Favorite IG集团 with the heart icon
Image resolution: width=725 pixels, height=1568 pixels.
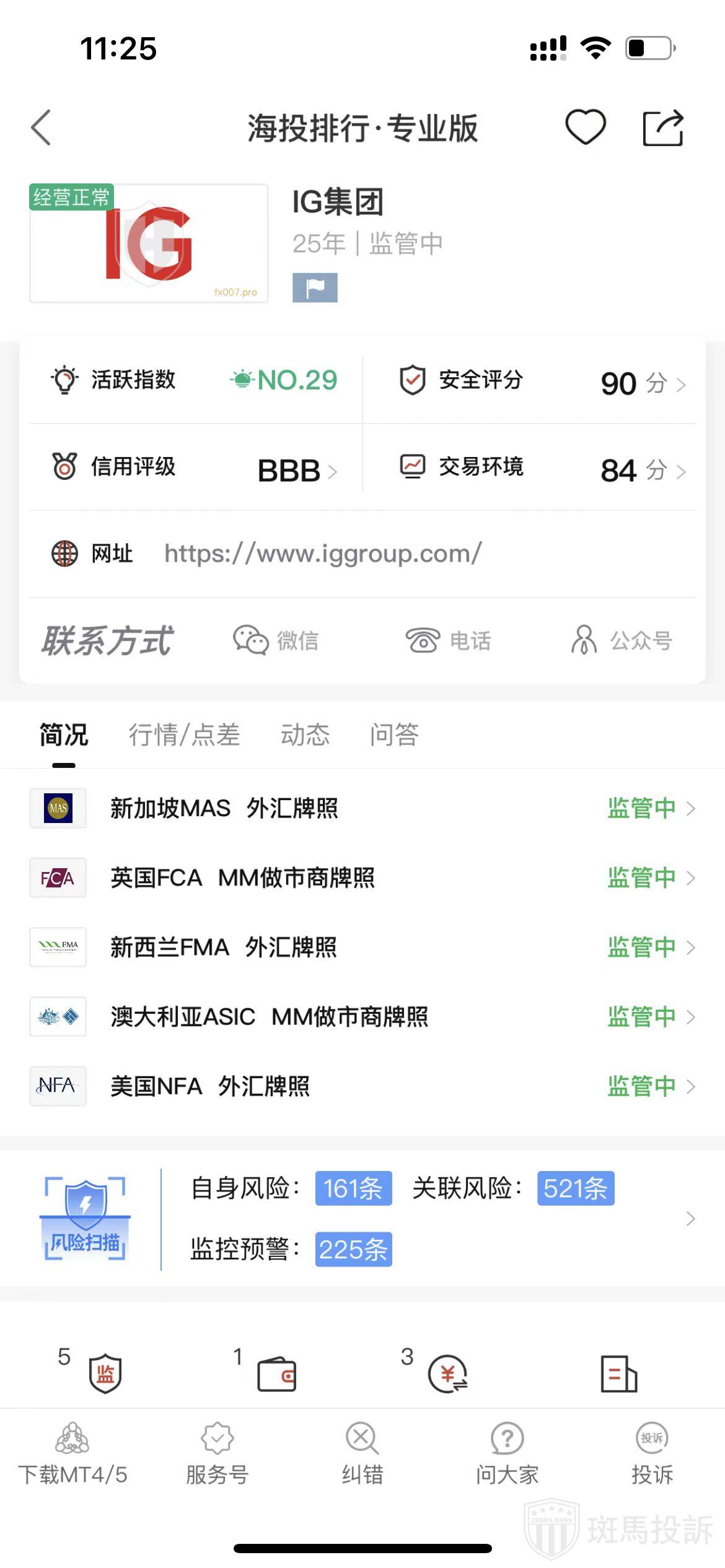(x=585, y=127)
